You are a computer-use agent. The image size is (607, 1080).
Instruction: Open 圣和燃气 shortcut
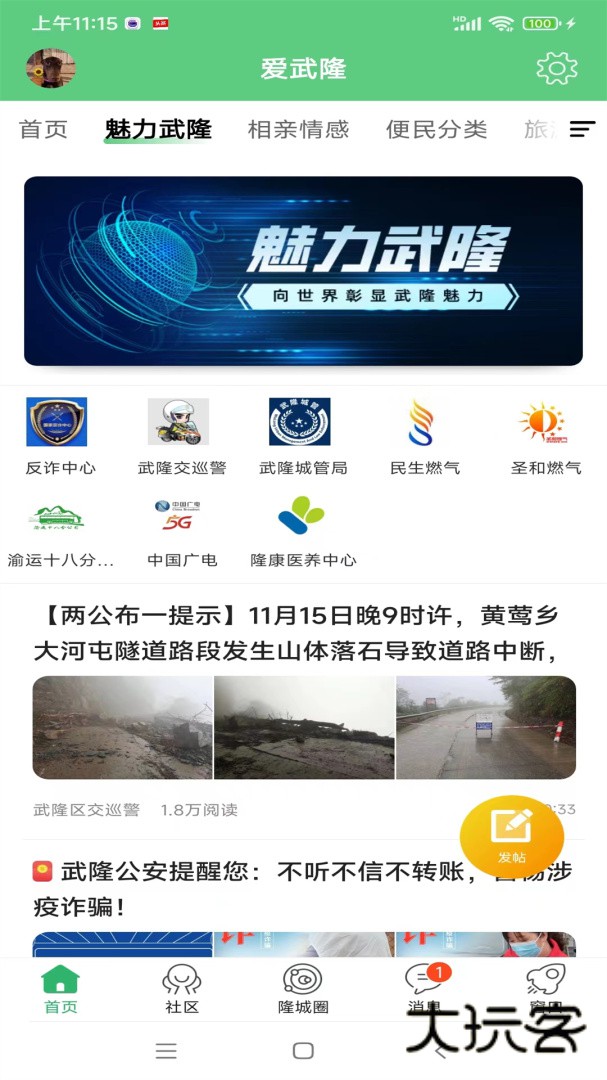tap(545, 436)
